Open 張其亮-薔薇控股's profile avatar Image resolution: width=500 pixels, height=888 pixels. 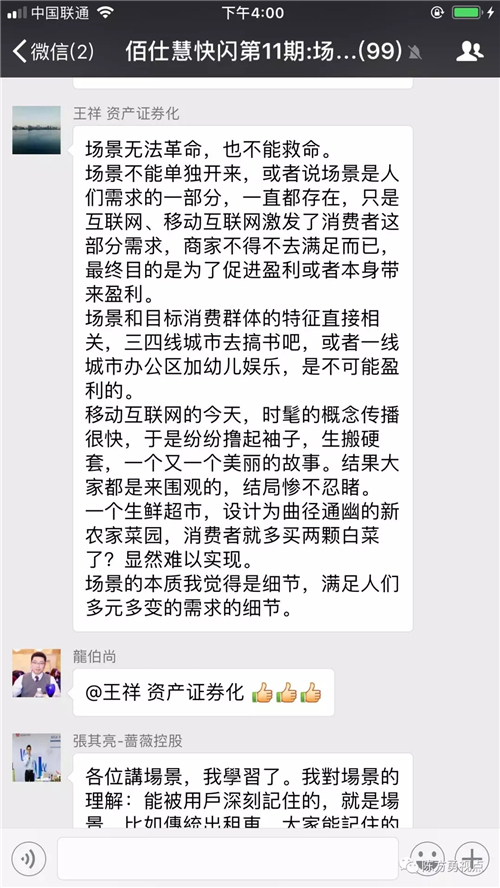(x=36, y=758)
